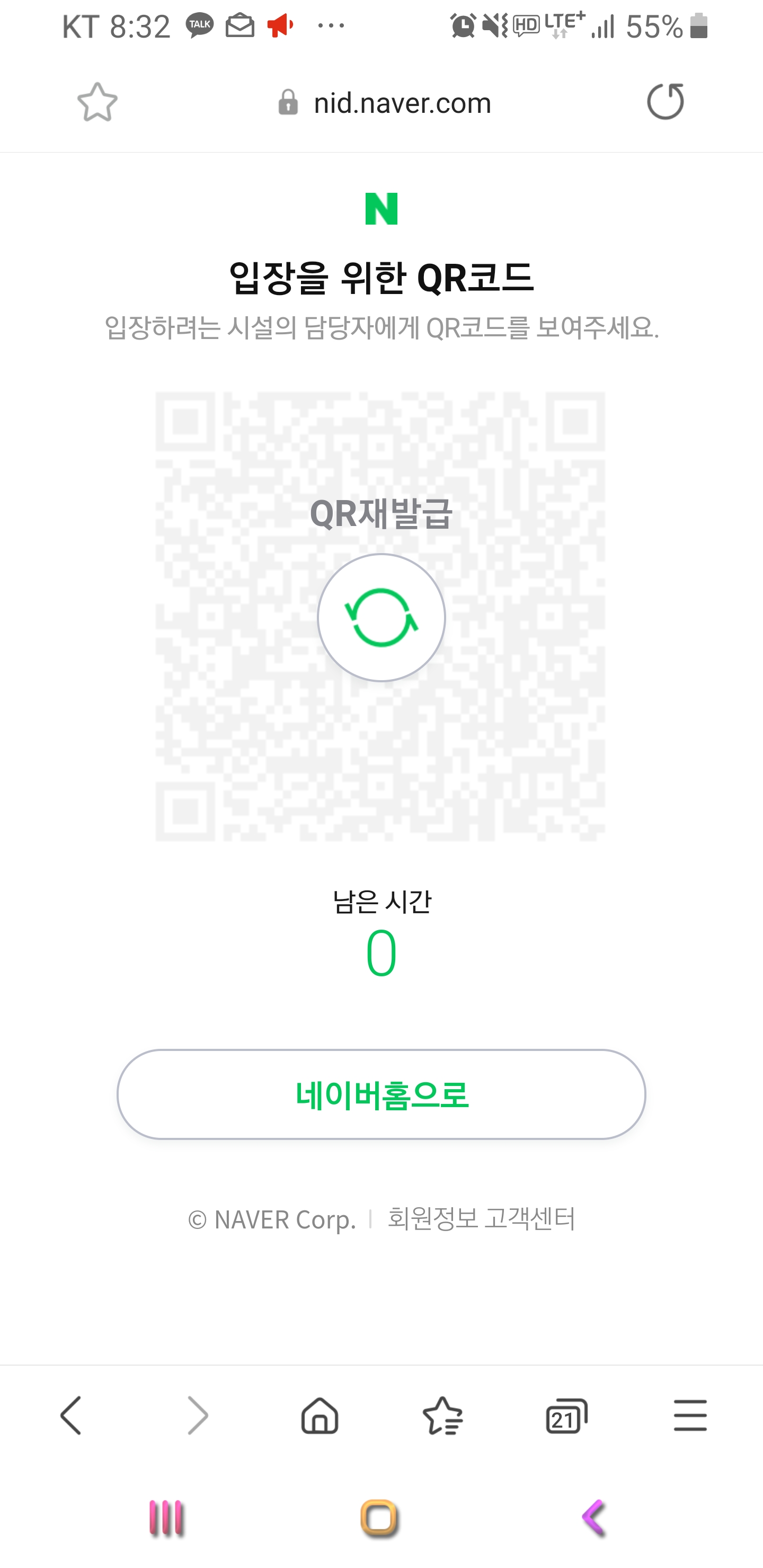Go to Naver home via 네이버홈으로
763x1568 pixels.
pyautogui.click(x=381, y=1094)
